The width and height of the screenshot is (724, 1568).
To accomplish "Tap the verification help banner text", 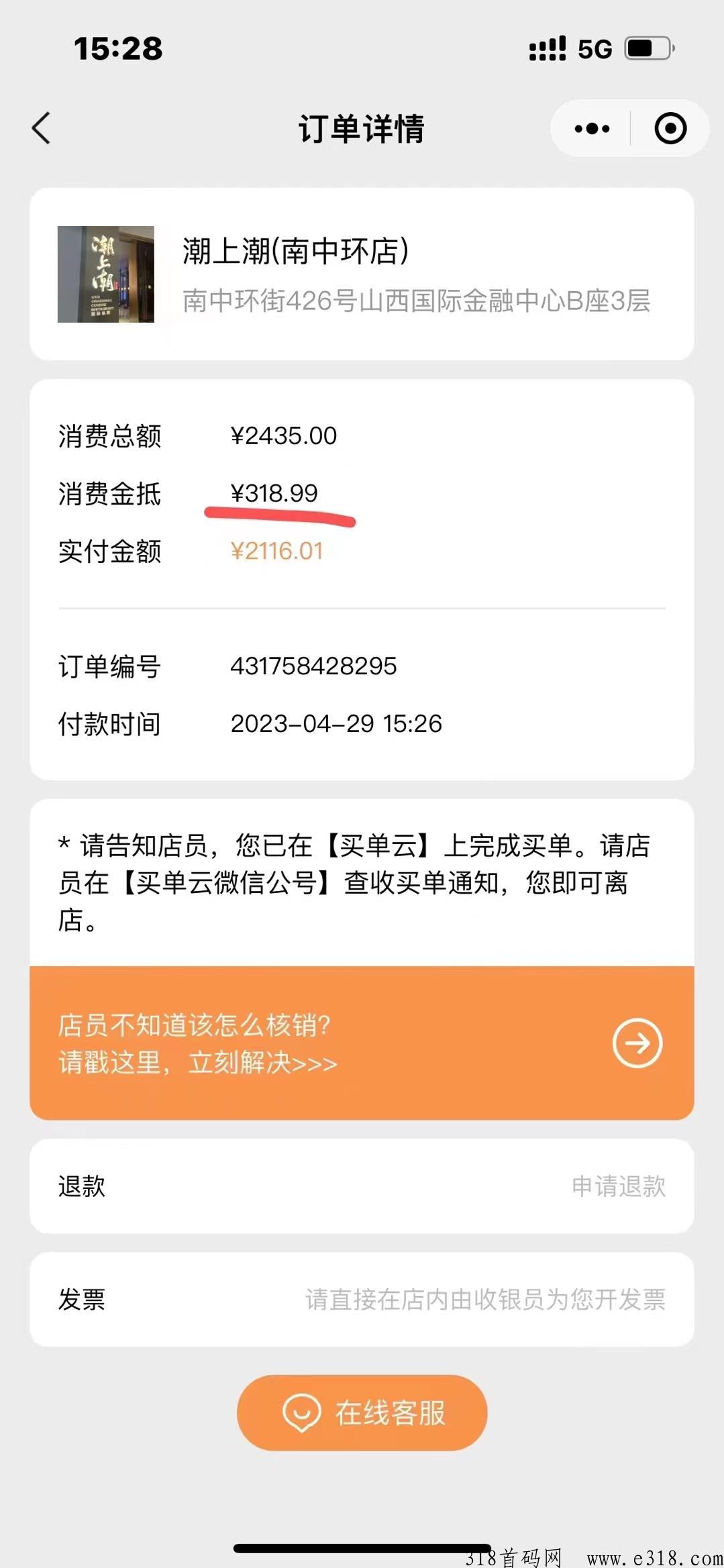I will pyautogui.click(x=197, y=1042).
